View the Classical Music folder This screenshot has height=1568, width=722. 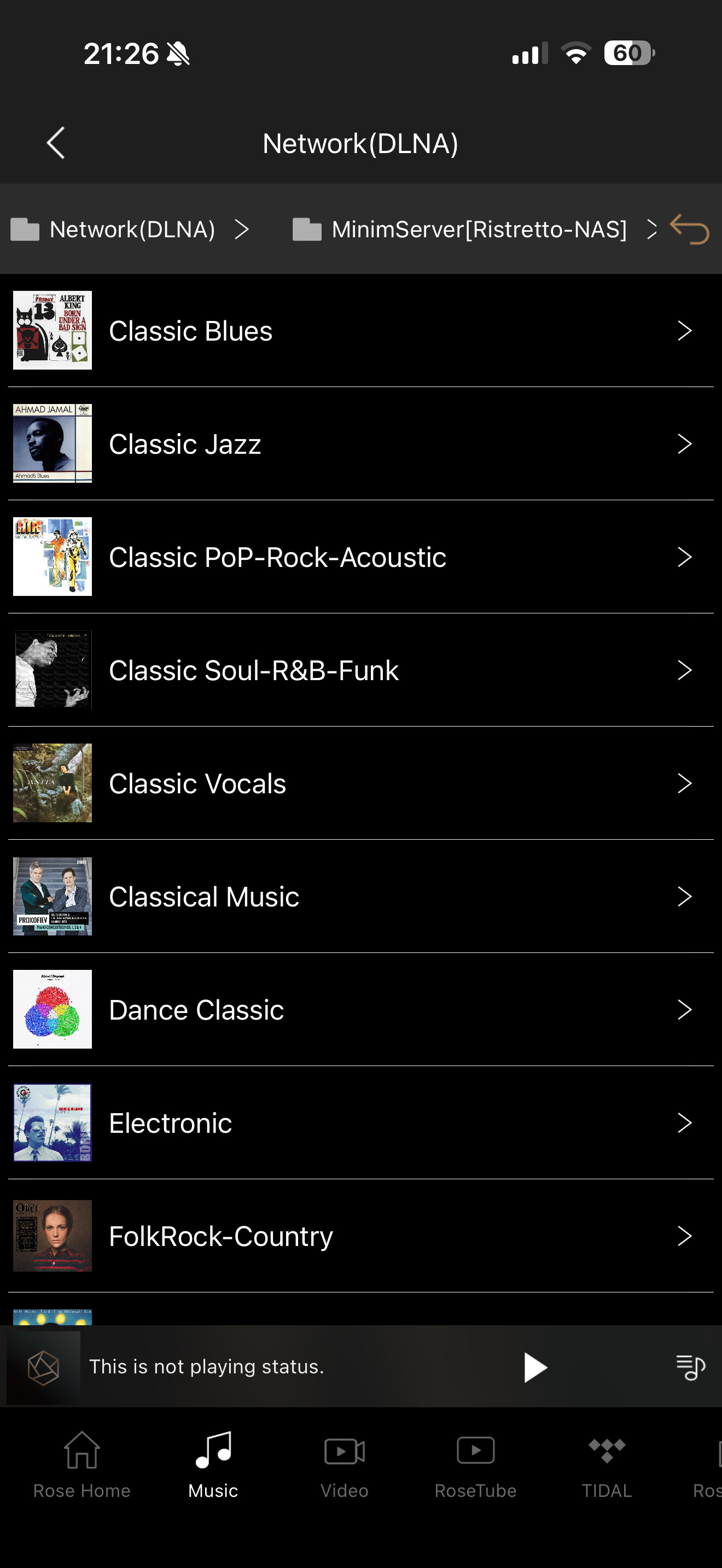click(x=360, y=897)
